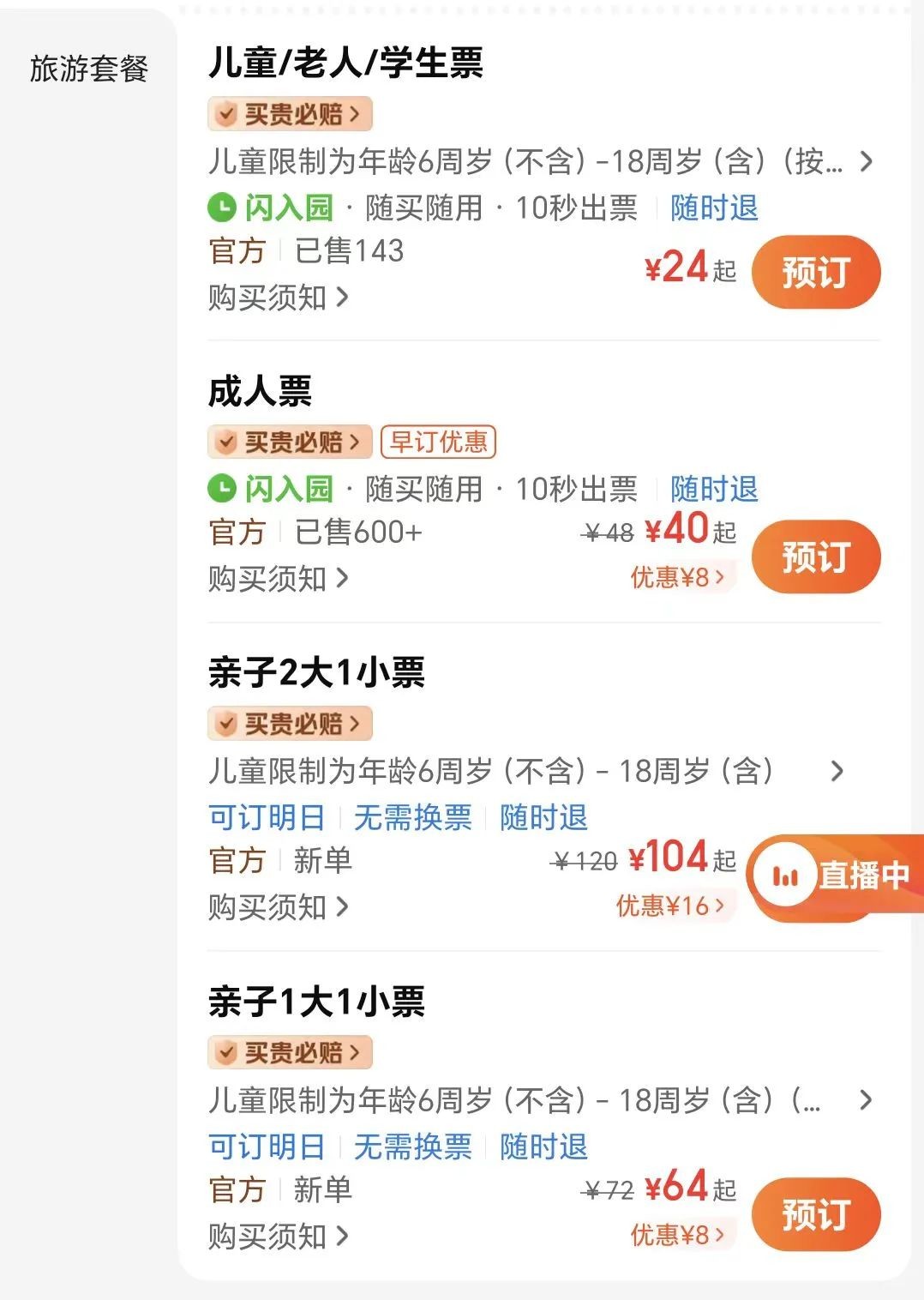
Task: Select the 旅游套餐 side tab
Action: pos(88,69)
